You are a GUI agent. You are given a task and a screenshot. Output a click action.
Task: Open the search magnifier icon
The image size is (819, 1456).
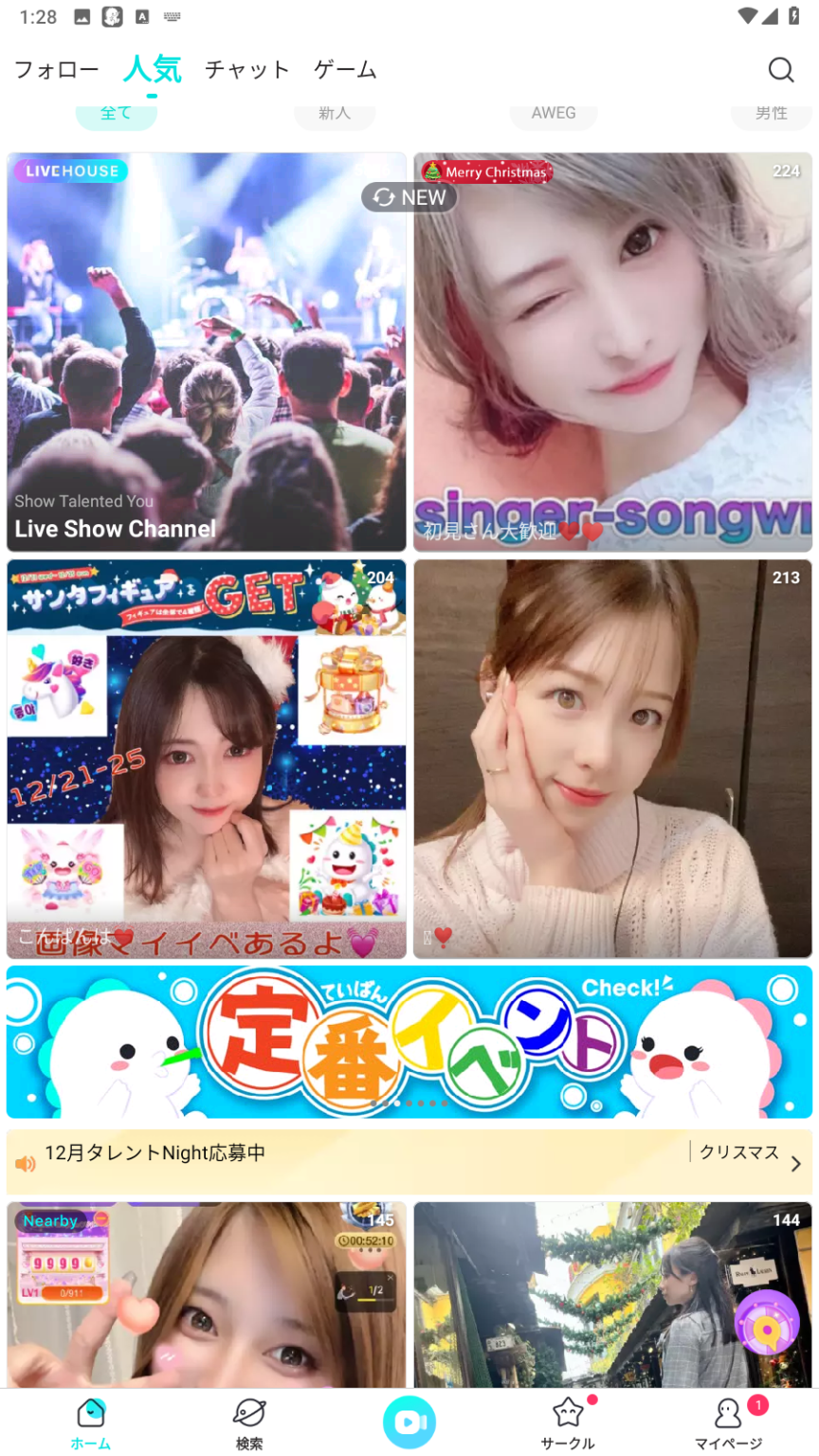tap(780, 69)
